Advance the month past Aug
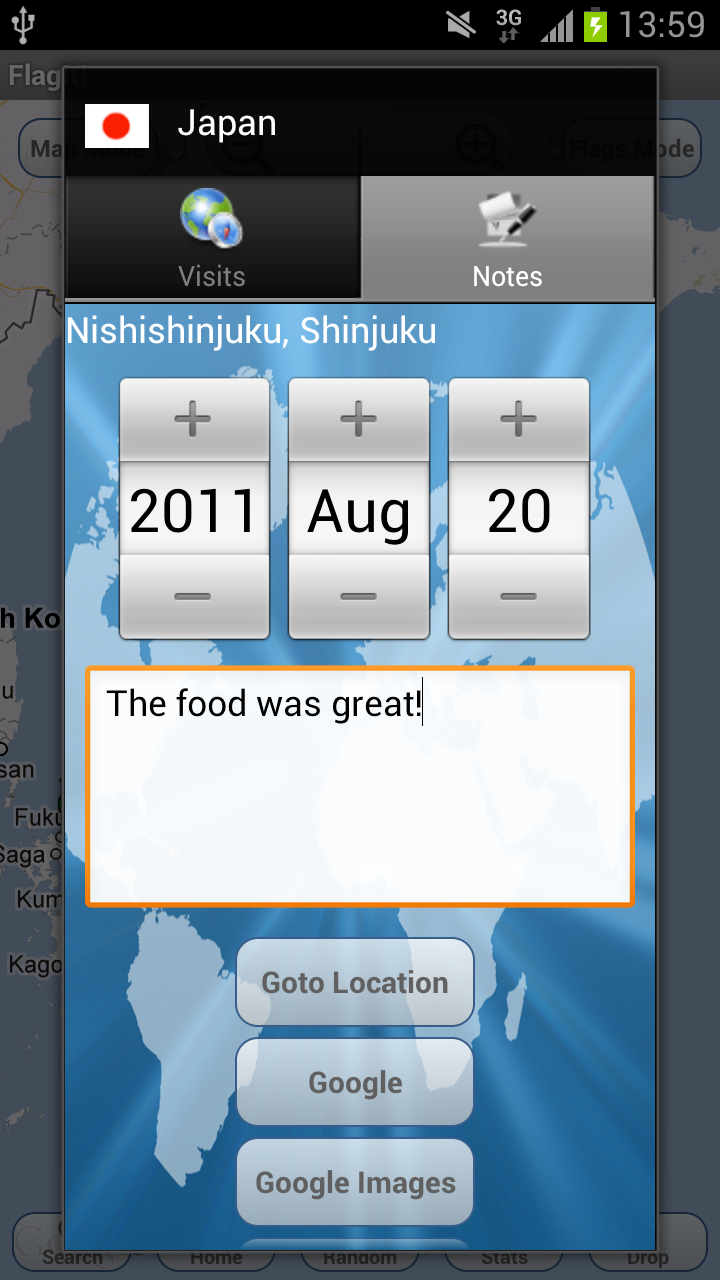This screenshot has height=1280, width=720. [x=358, y=420]
